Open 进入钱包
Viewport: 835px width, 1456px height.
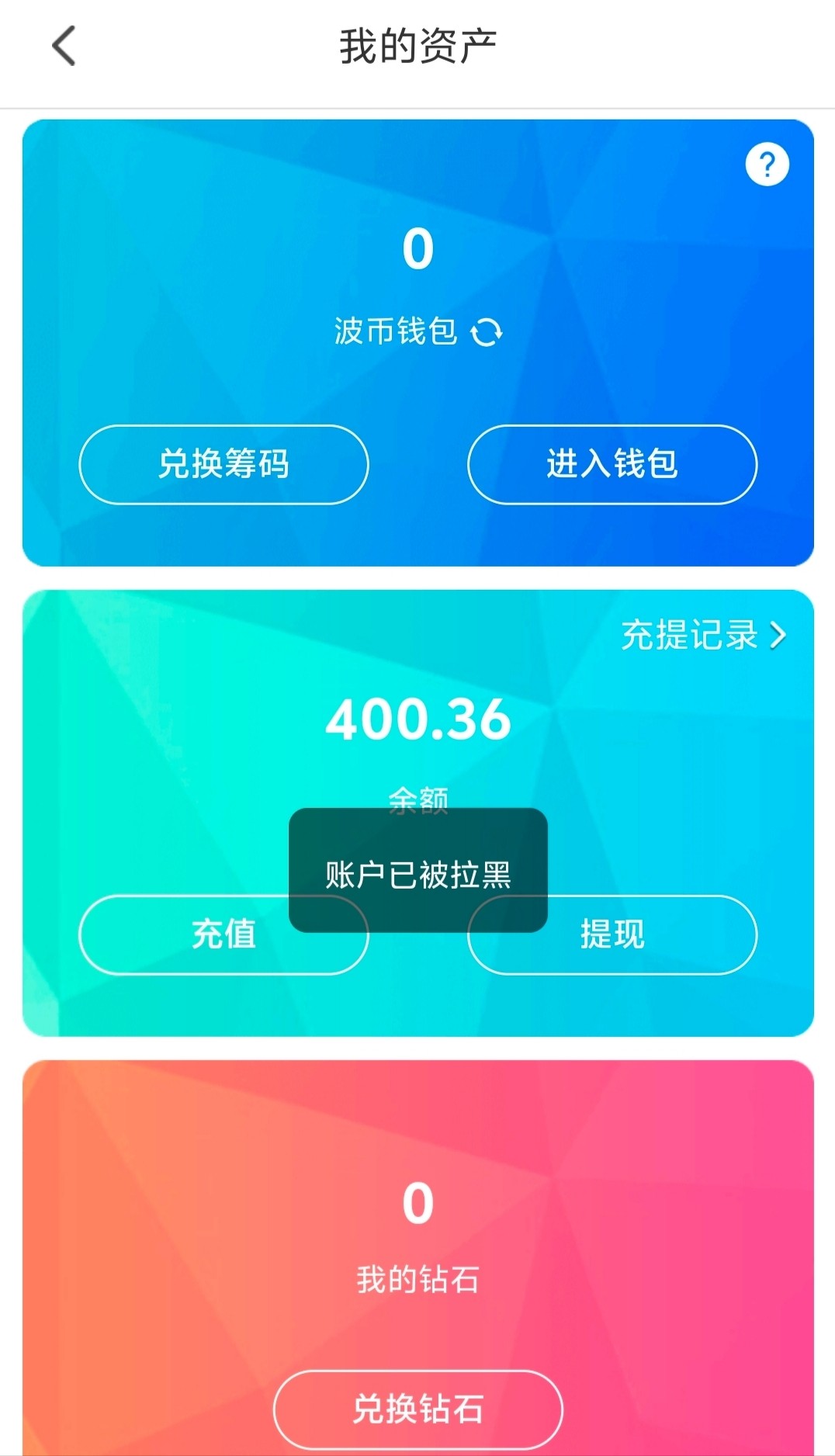(x=612, y=464)
